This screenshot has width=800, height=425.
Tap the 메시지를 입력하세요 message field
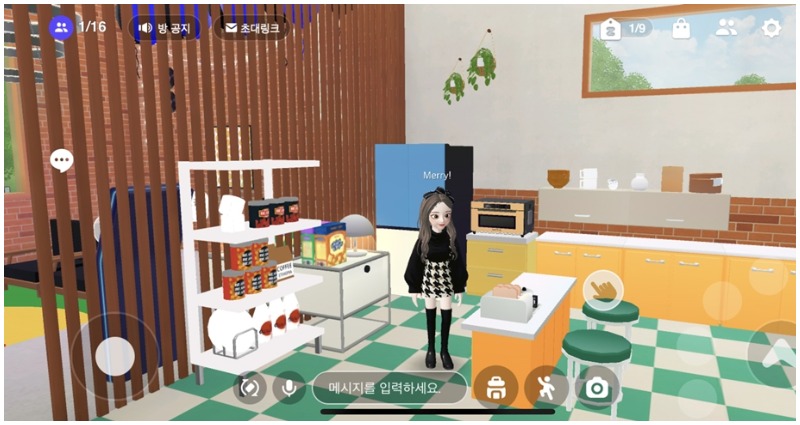[390, 387]
